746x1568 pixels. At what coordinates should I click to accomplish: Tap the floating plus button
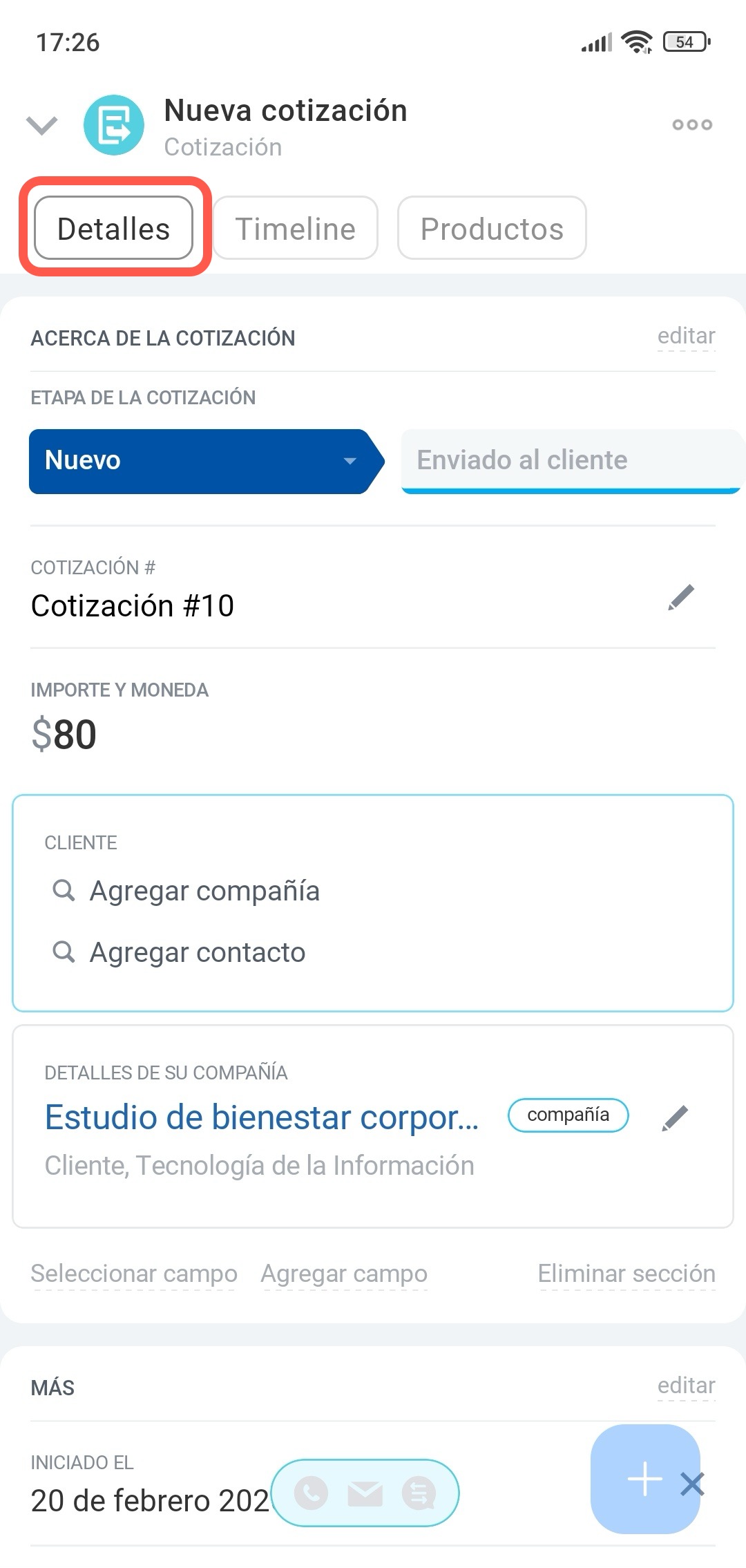[644, 1480]
